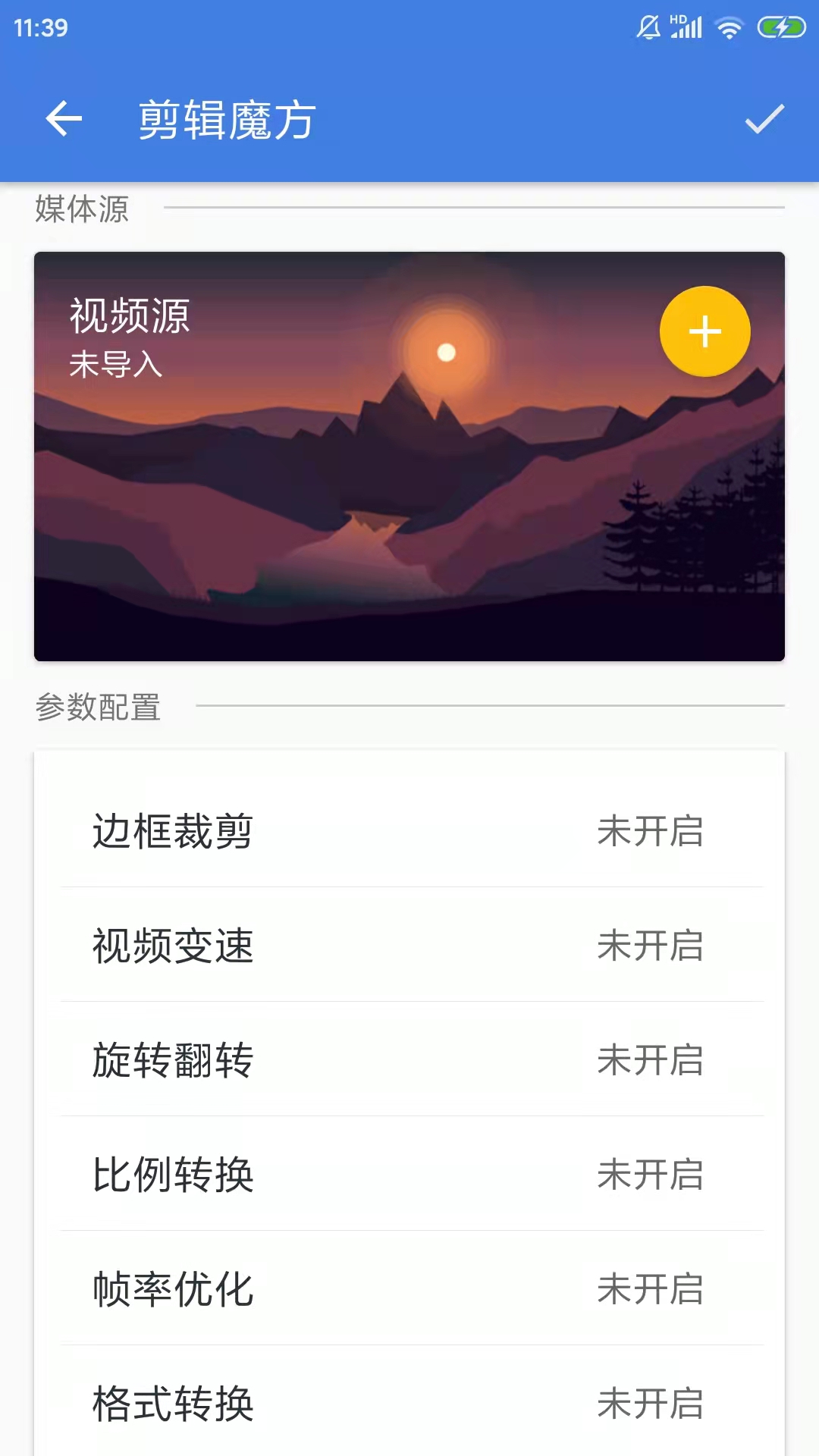Tap the 视频源 label on the card
Image resolution: width=819 pixels, height=1456 pixels.
click(x=130, y=315)
